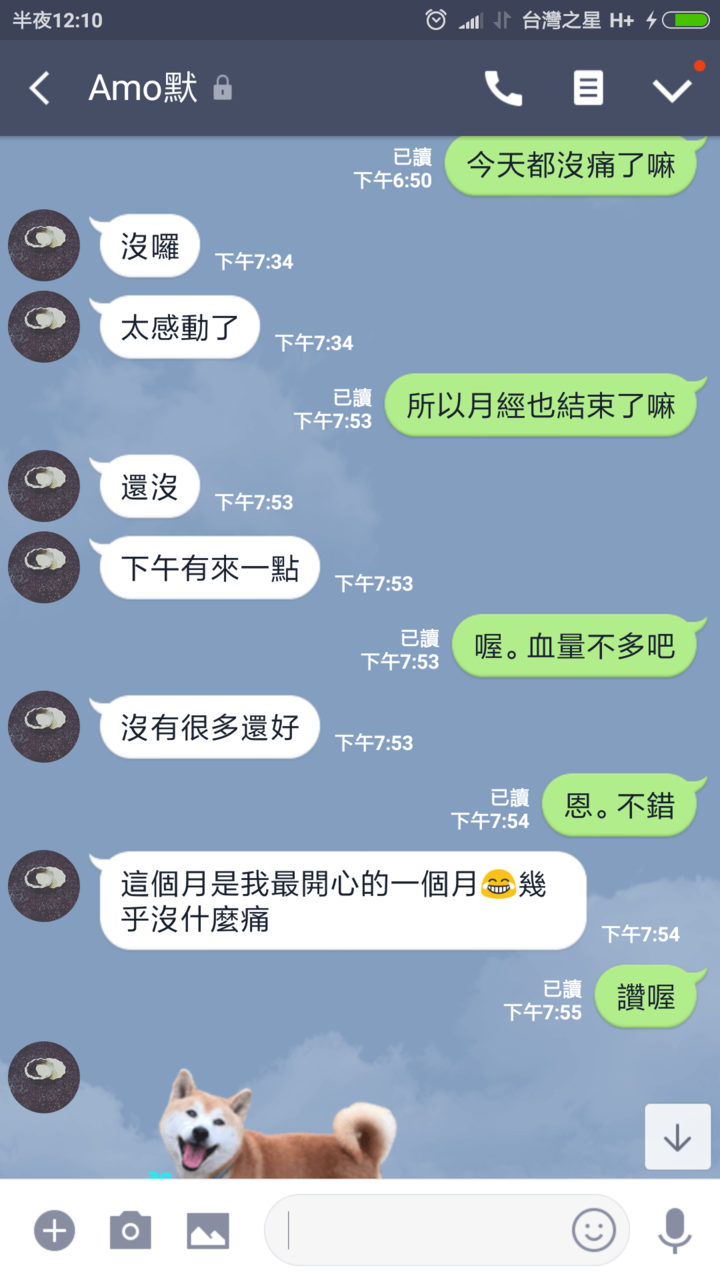Open the plus attachment menu
The width and height of the screenshot is (720, 1280).
(54, 1230)
